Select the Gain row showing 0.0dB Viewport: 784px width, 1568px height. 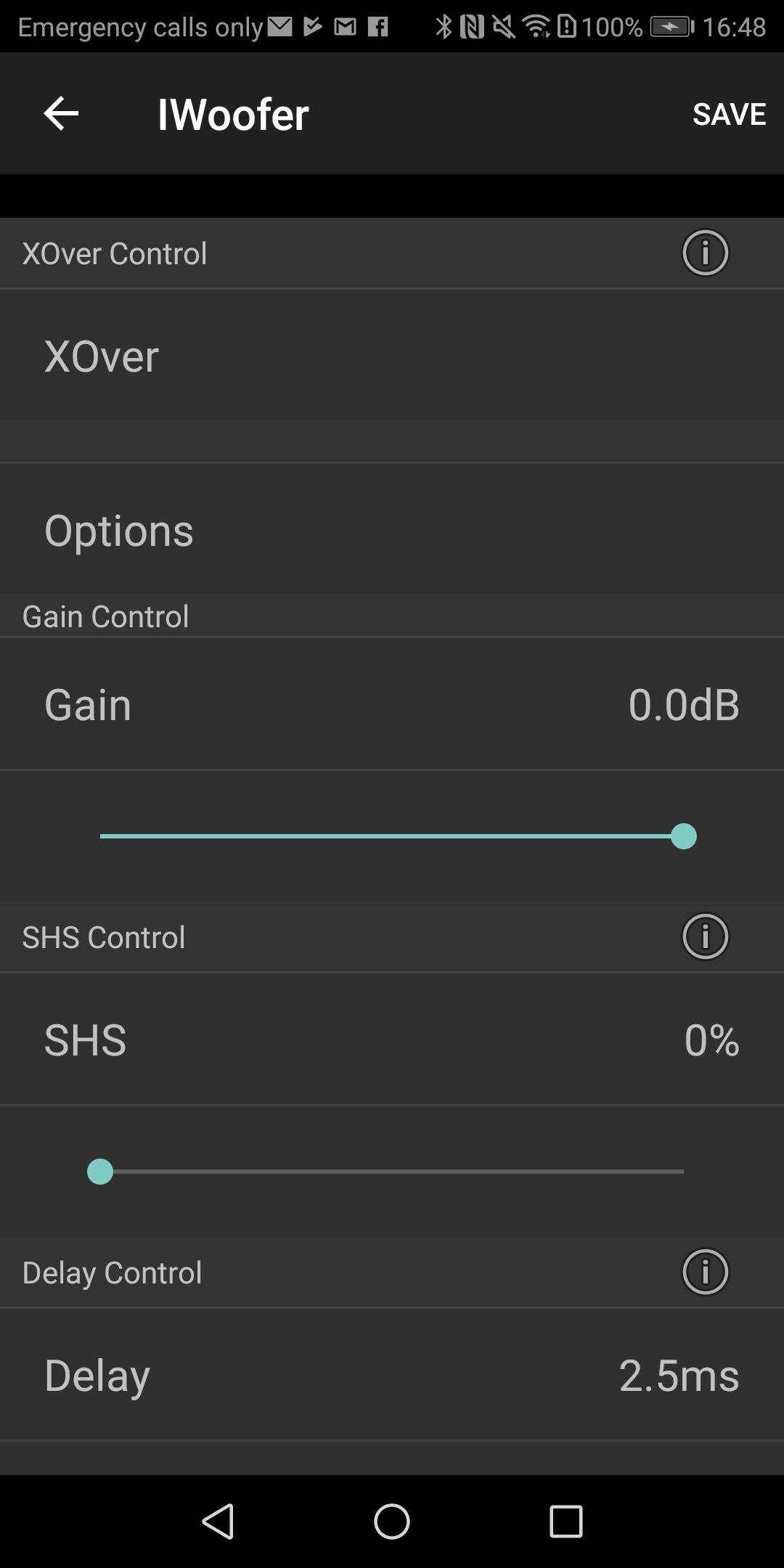click(x=392, y=705)
